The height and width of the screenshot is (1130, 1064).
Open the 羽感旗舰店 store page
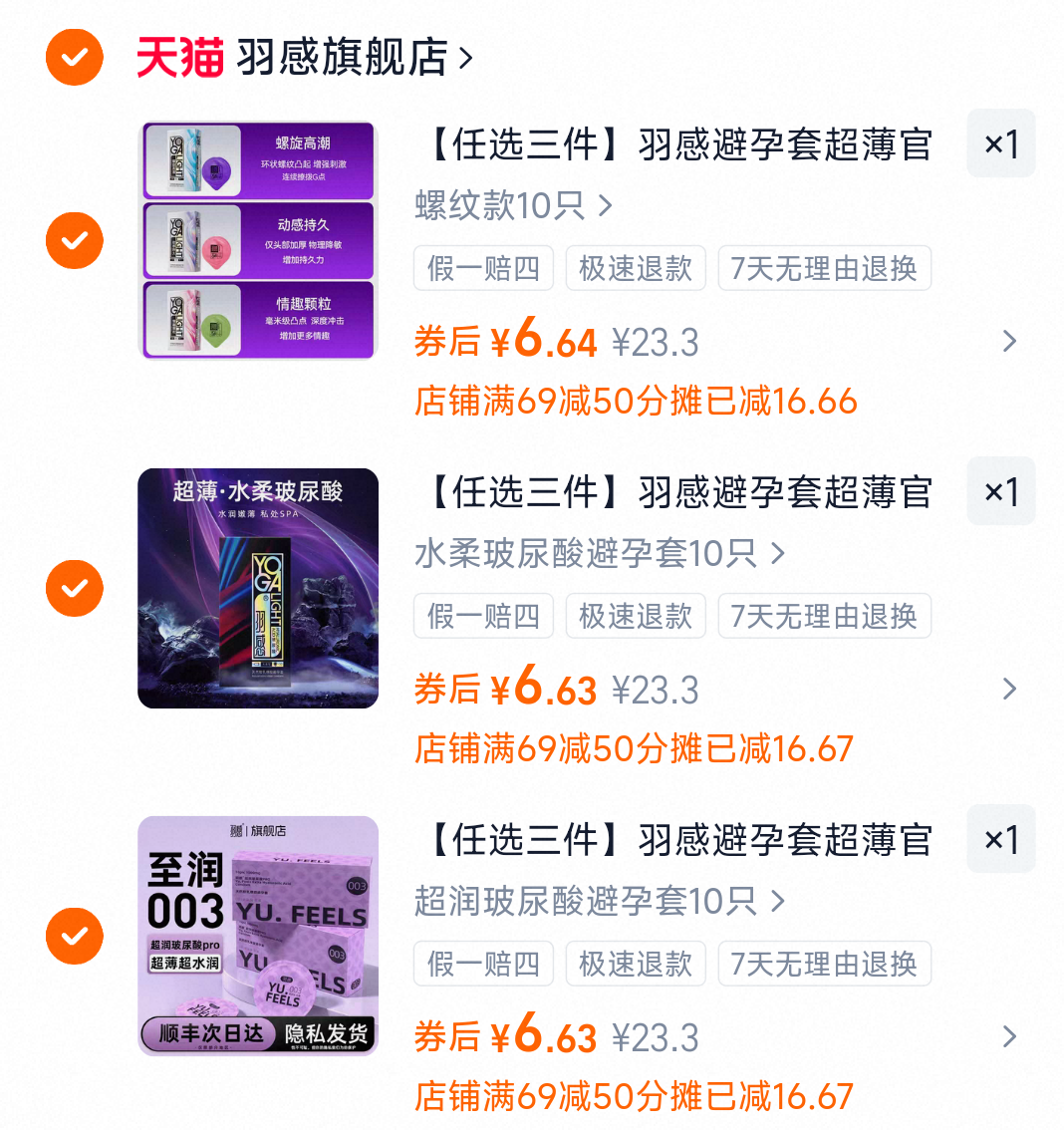click(329, 58)
